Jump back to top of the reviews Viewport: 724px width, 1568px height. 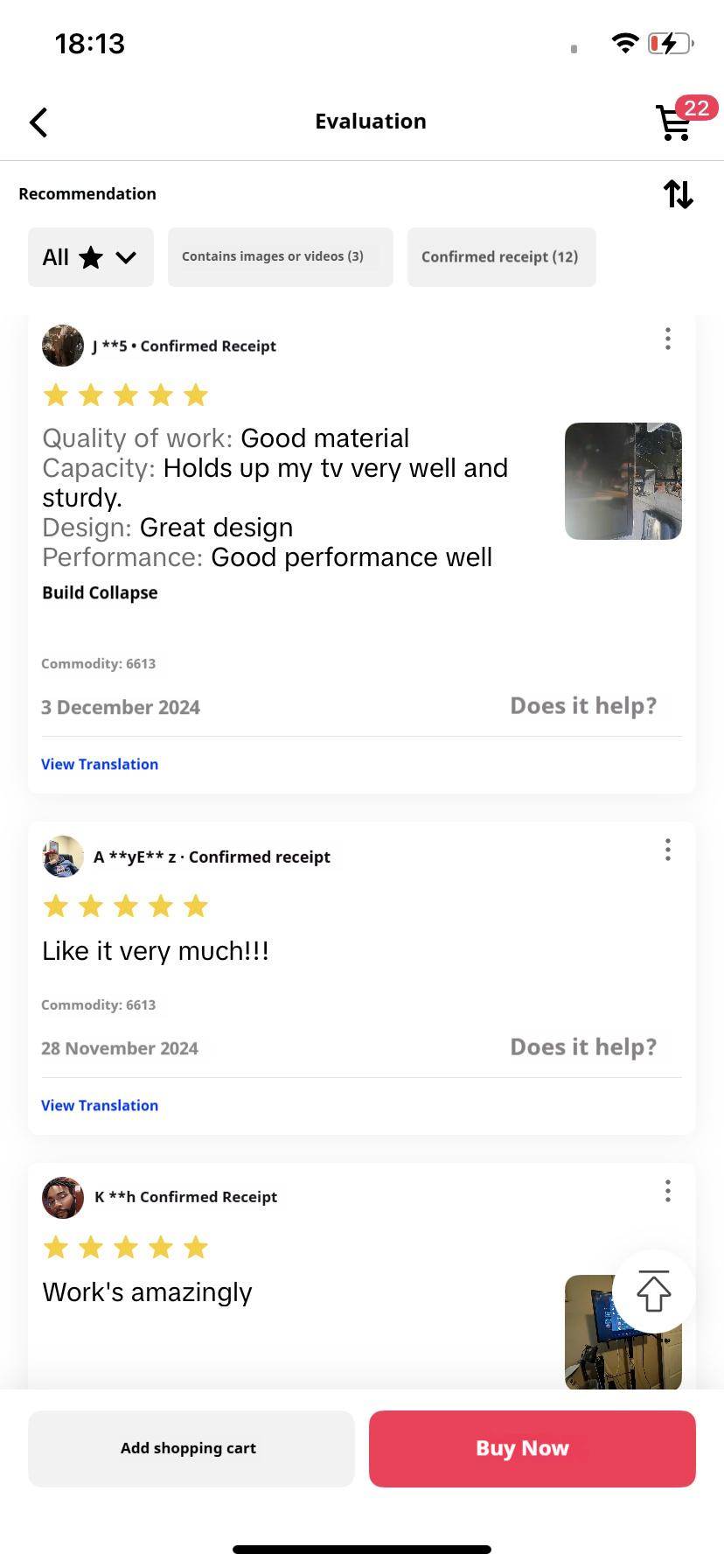point(653,1291)
